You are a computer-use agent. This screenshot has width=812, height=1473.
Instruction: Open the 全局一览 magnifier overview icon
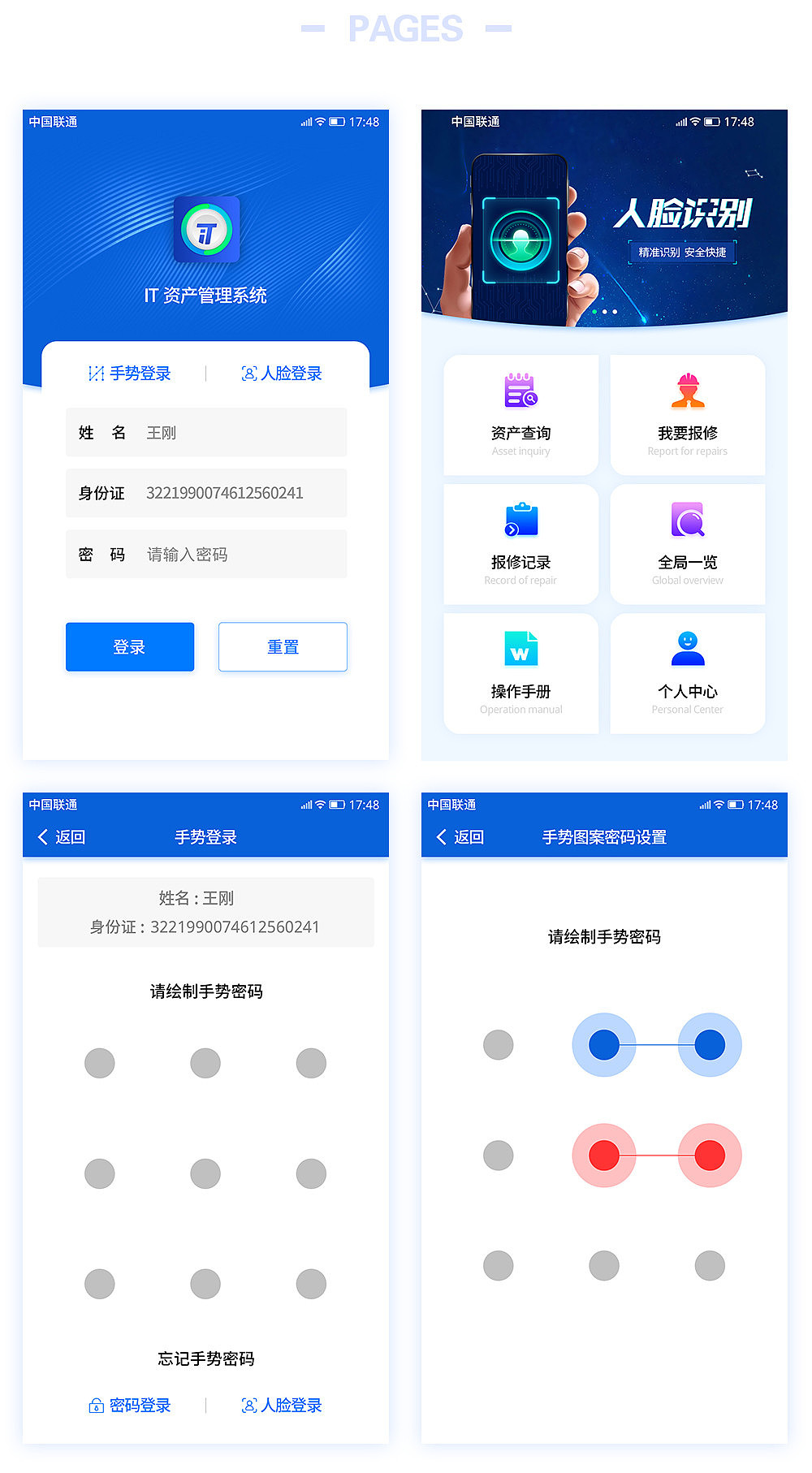pos(687,519)
